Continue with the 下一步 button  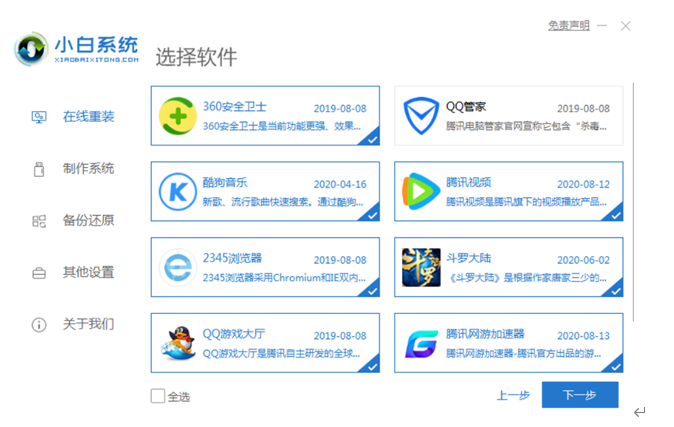(579, 395)
